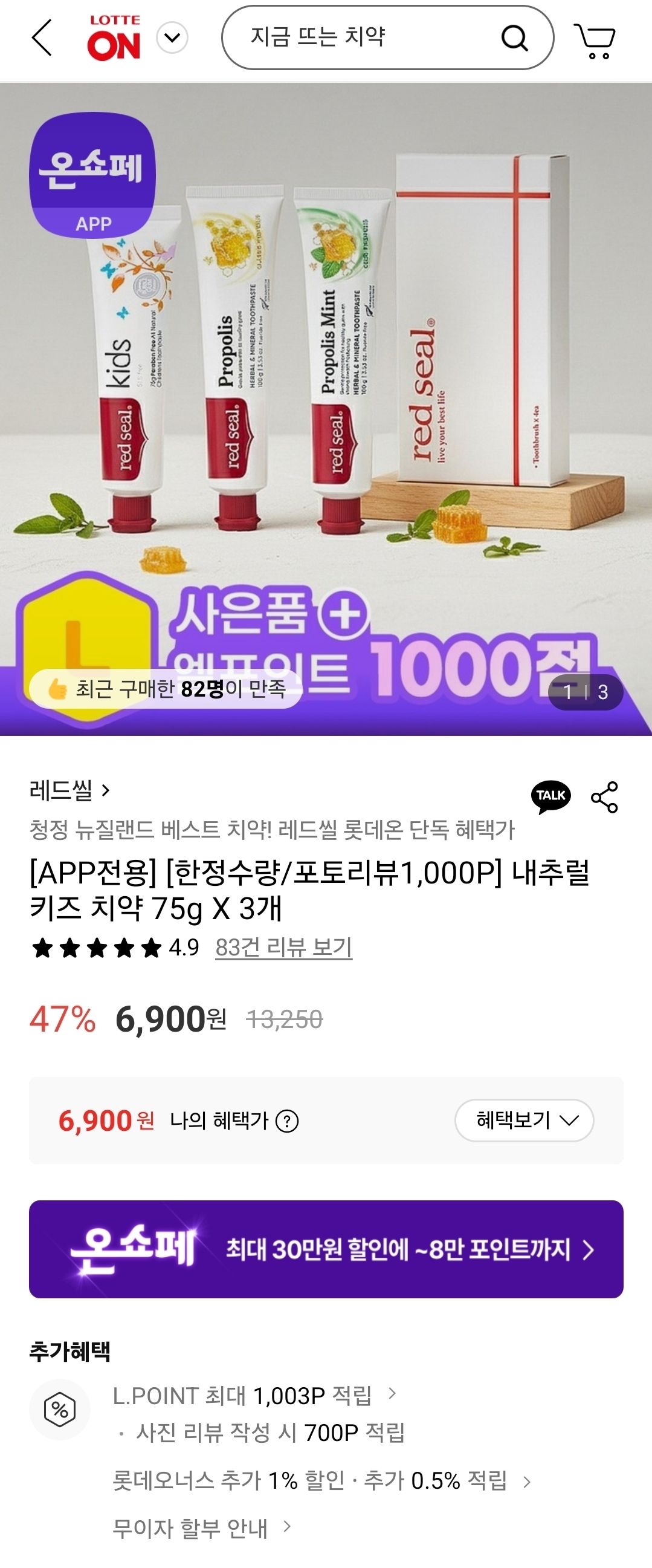Share this product

[604, 797]
